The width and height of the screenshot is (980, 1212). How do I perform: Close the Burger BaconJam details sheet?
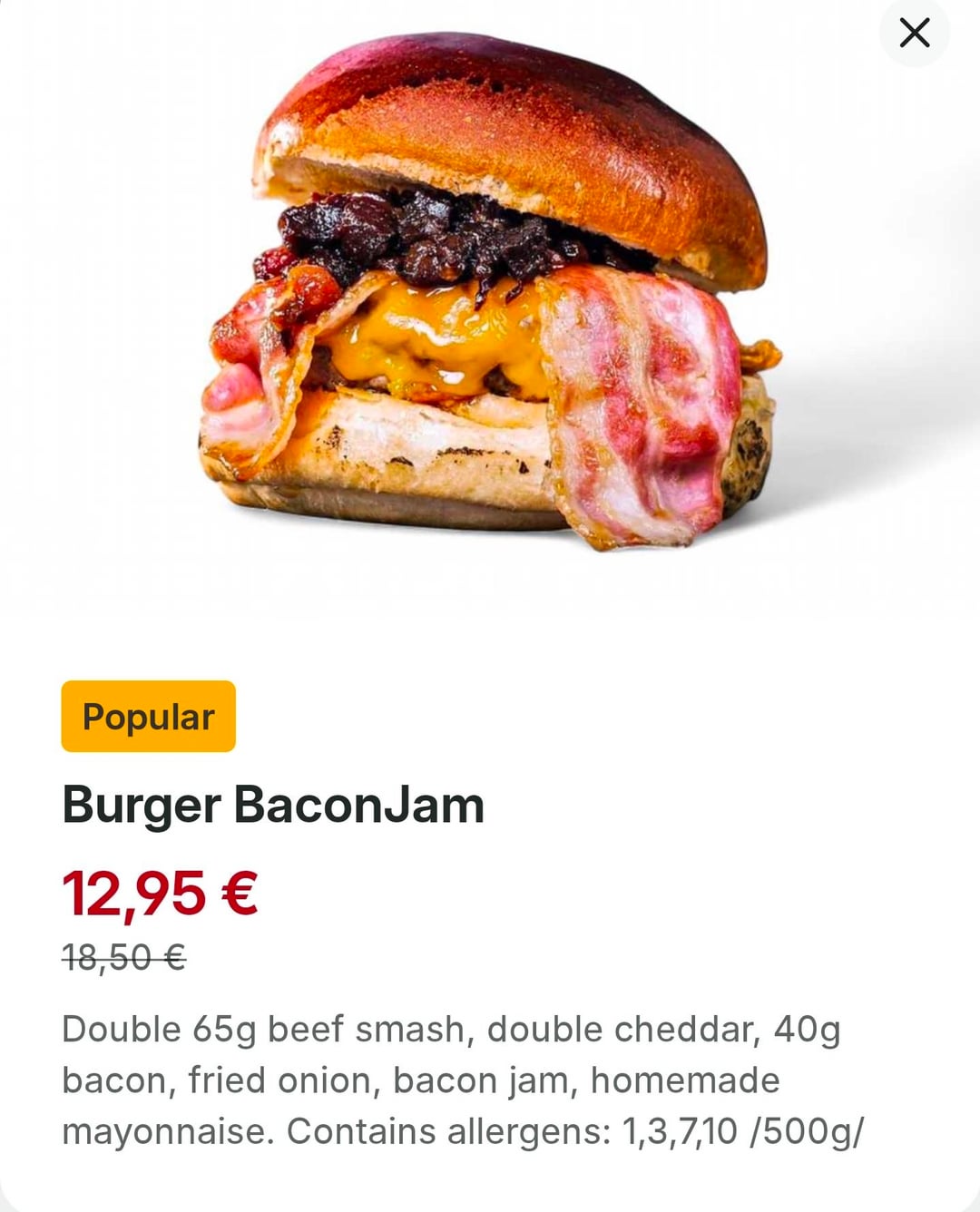(x=914, y=33)
